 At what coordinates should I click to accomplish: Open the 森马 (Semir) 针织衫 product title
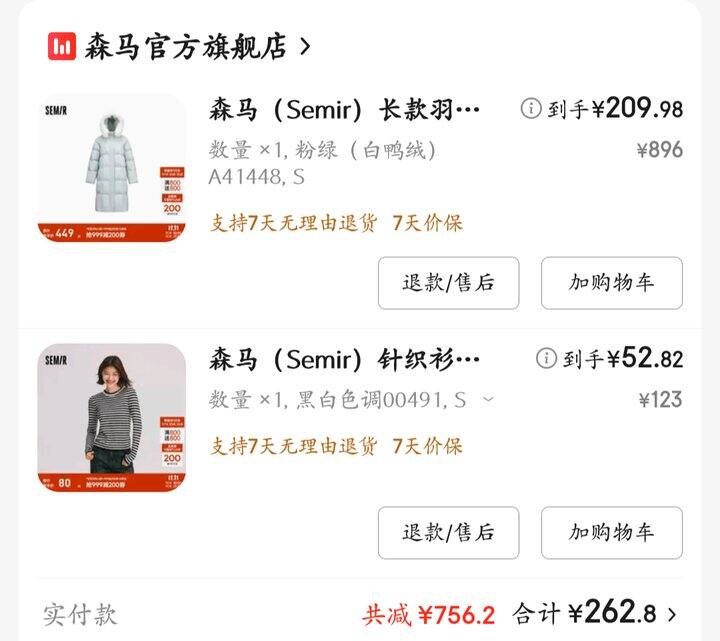click(345, 358)
